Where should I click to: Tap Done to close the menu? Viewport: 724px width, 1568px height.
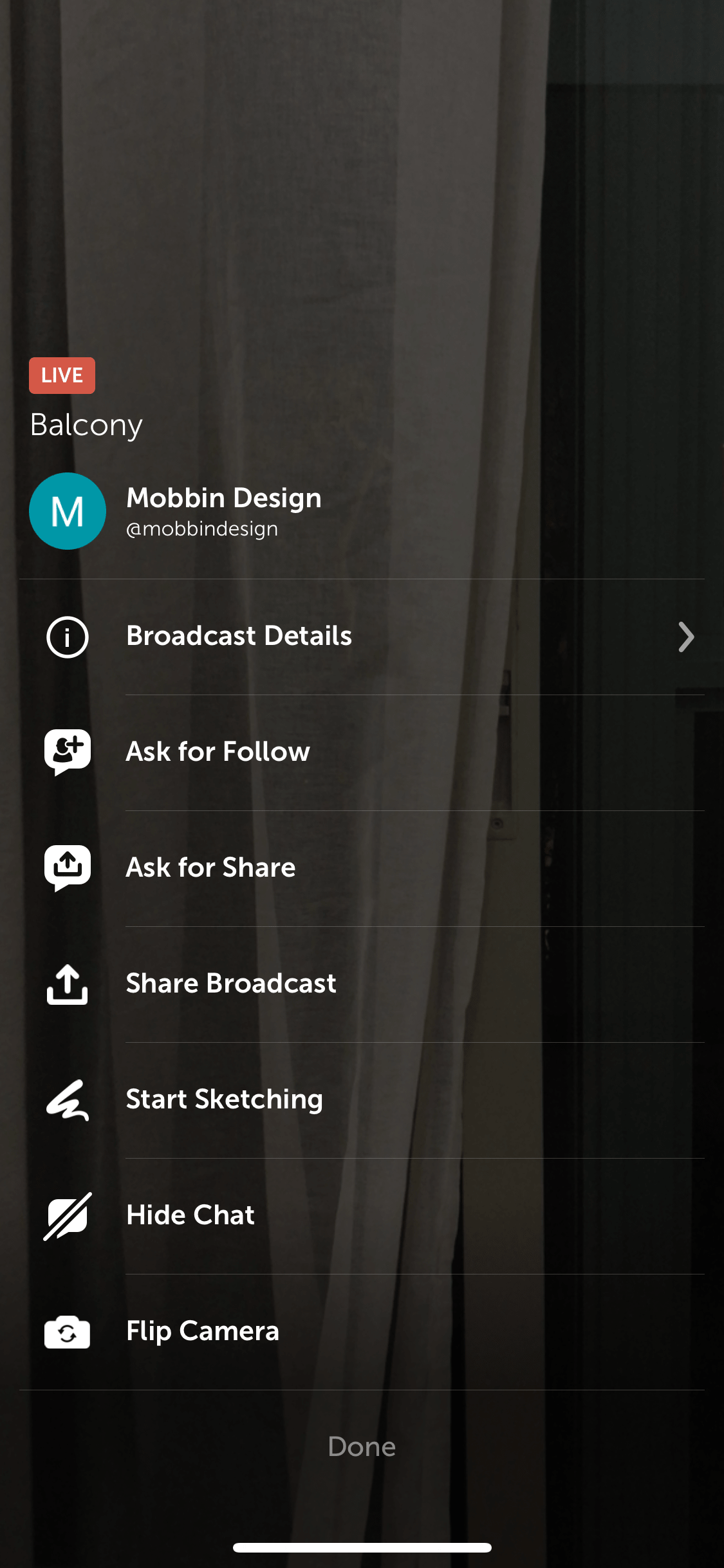(362, 1447)
